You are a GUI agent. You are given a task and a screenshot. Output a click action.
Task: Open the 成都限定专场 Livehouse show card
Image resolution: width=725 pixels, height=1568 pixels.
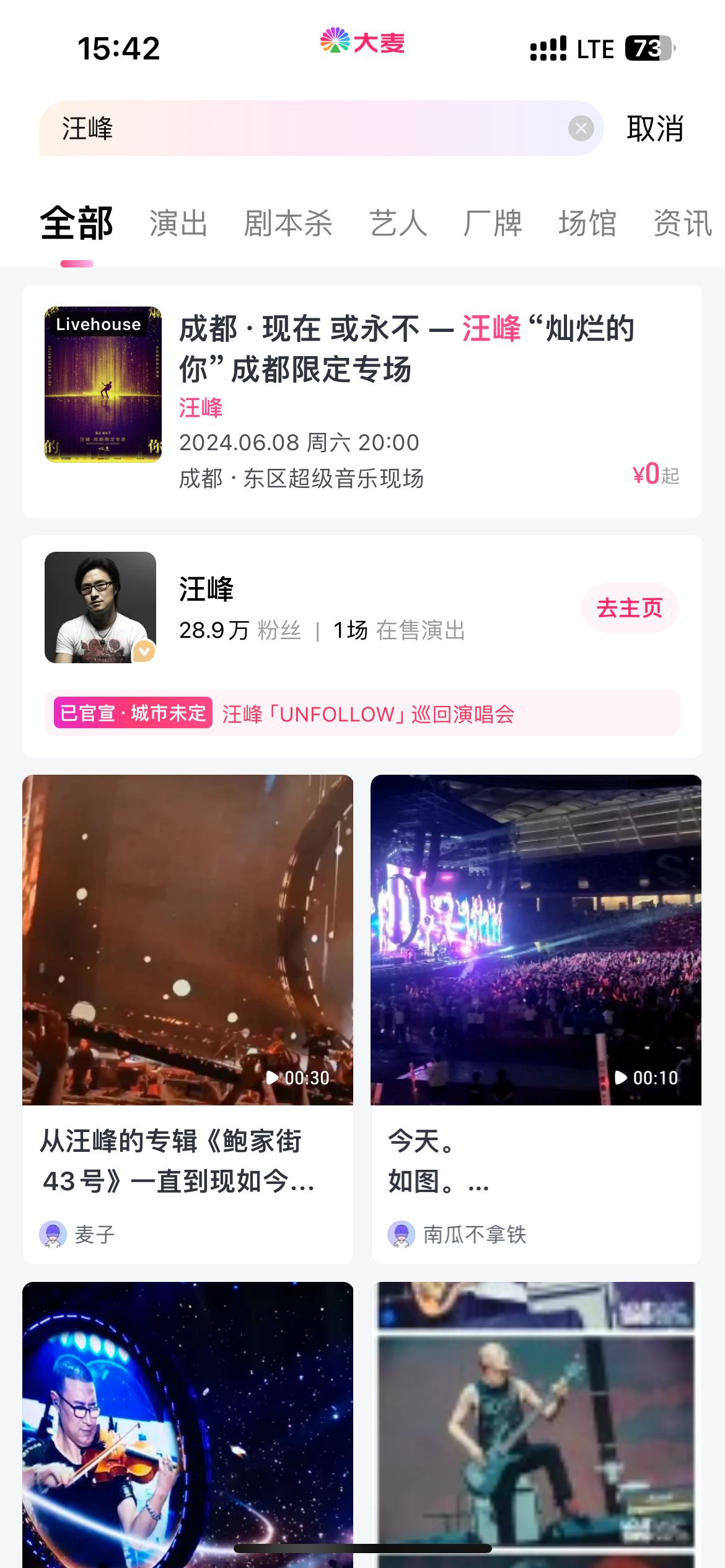[x=362, y=401]
